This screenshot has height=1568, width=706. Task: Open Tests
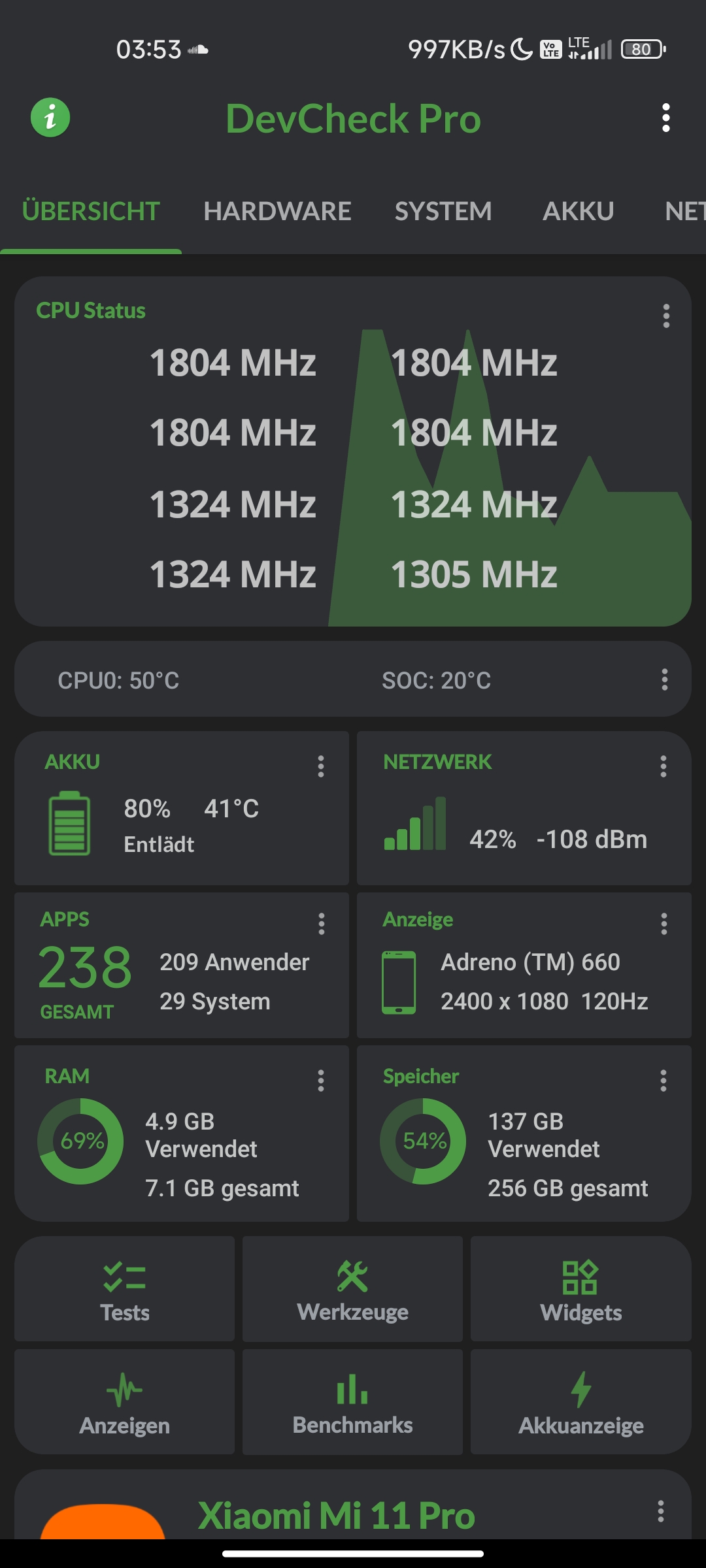click(x=124, y=1288)
